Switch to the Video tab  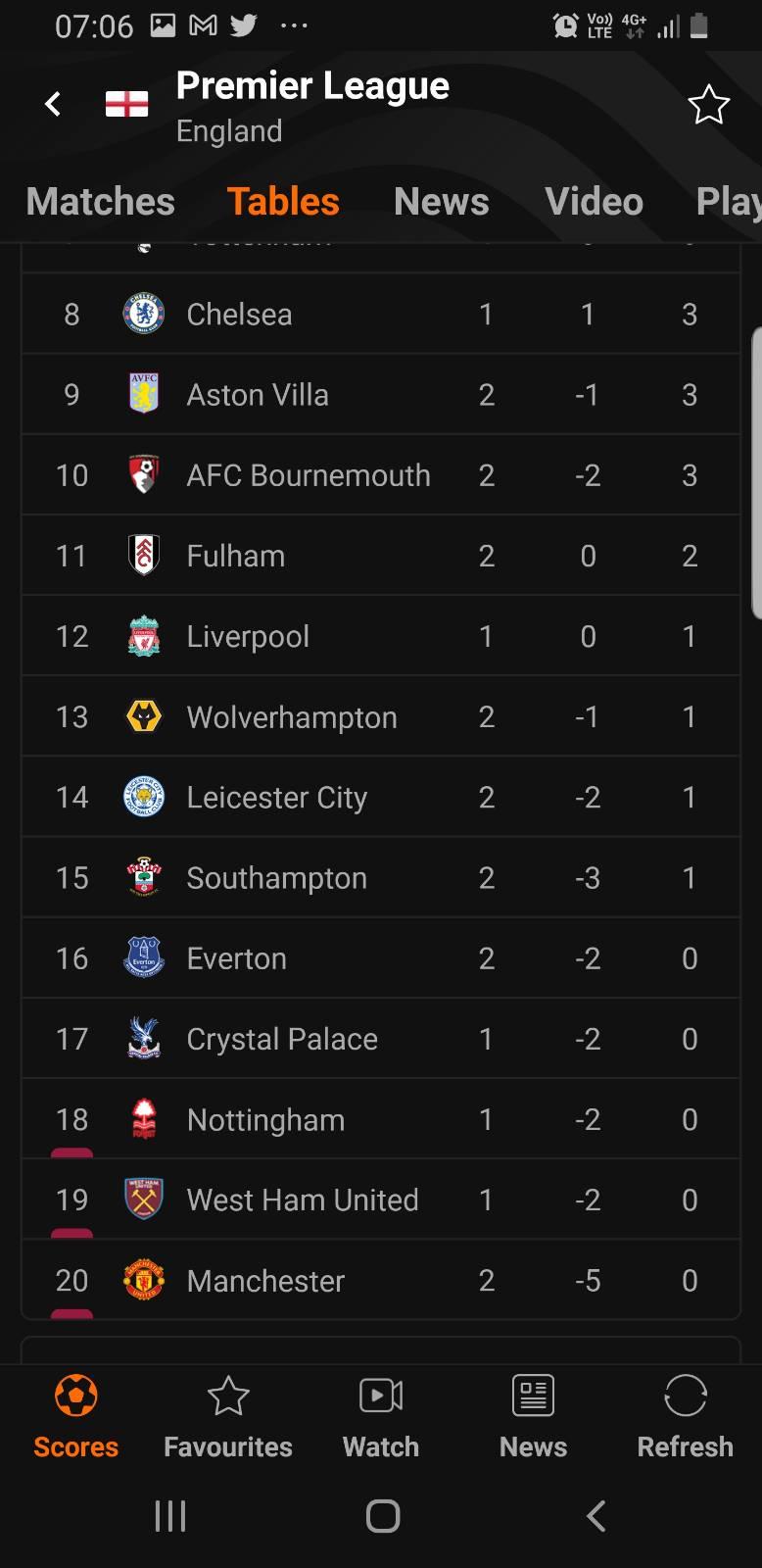tap(594, 202)
